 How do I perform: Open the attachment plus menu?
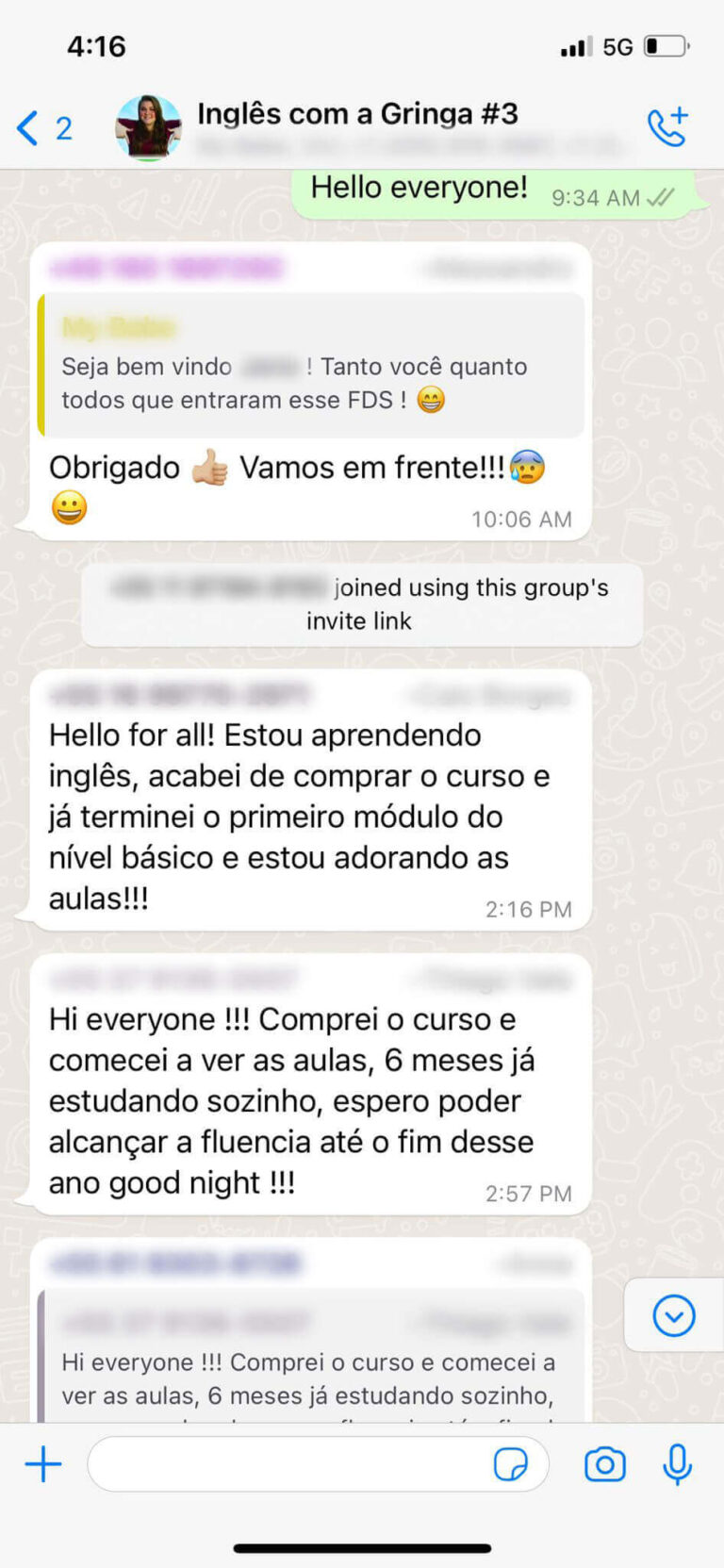(43, 1464)
